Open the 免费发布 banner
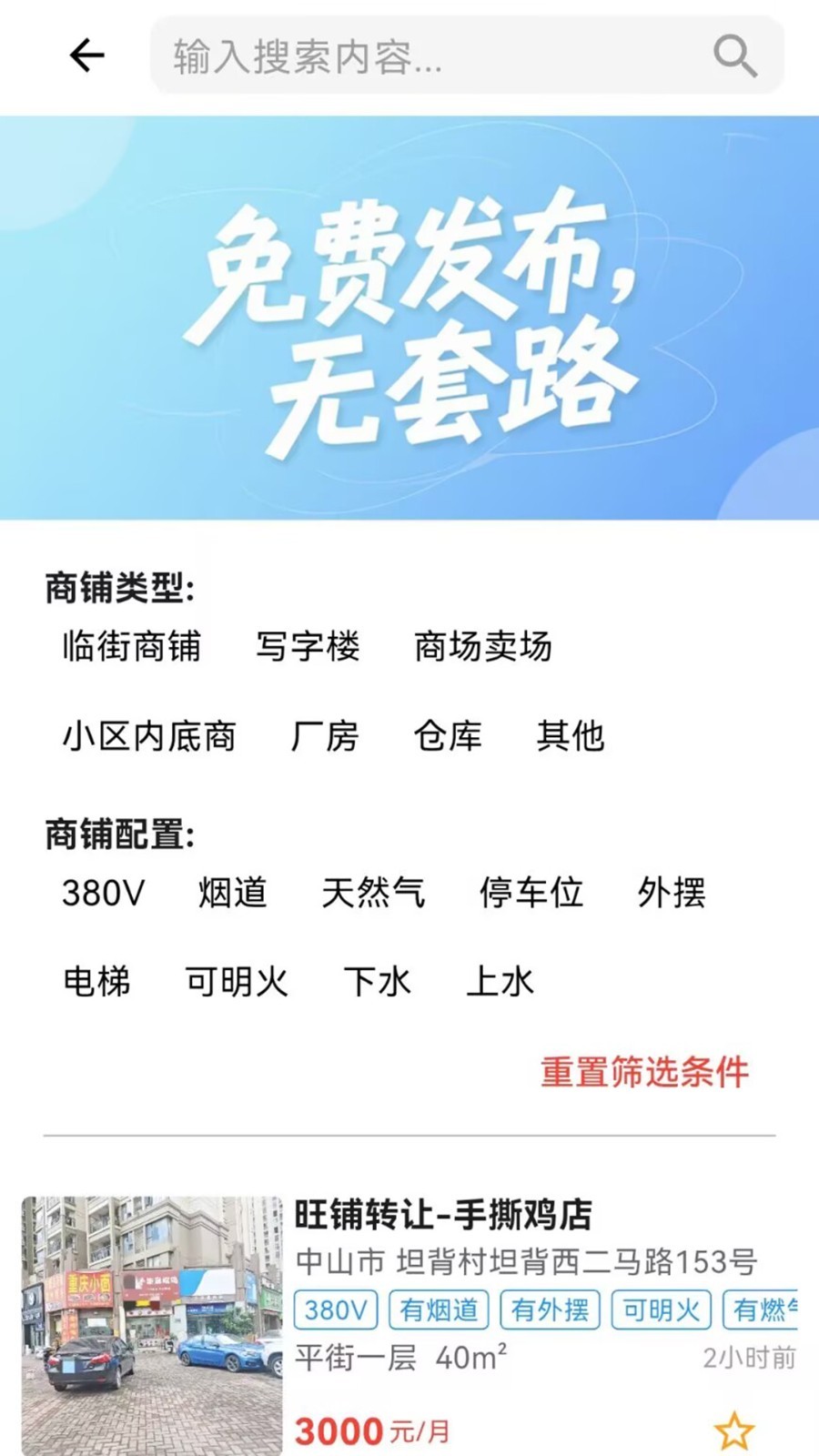This screenshot has height=1456, width=819. 409,318
